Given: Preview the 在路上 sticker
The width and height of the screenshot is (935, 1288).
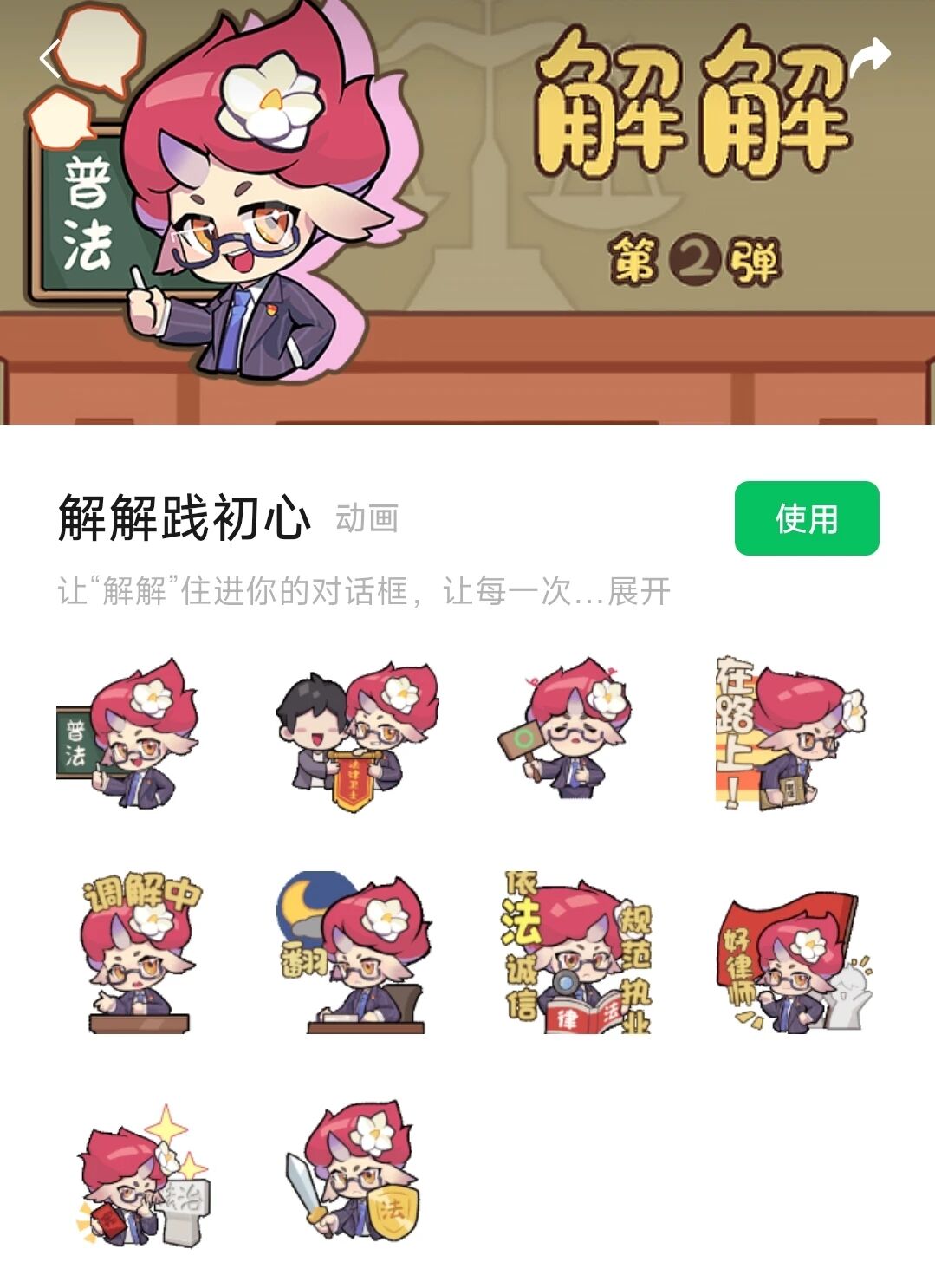Looking at the screenshot, I should [x=790, y=734].
